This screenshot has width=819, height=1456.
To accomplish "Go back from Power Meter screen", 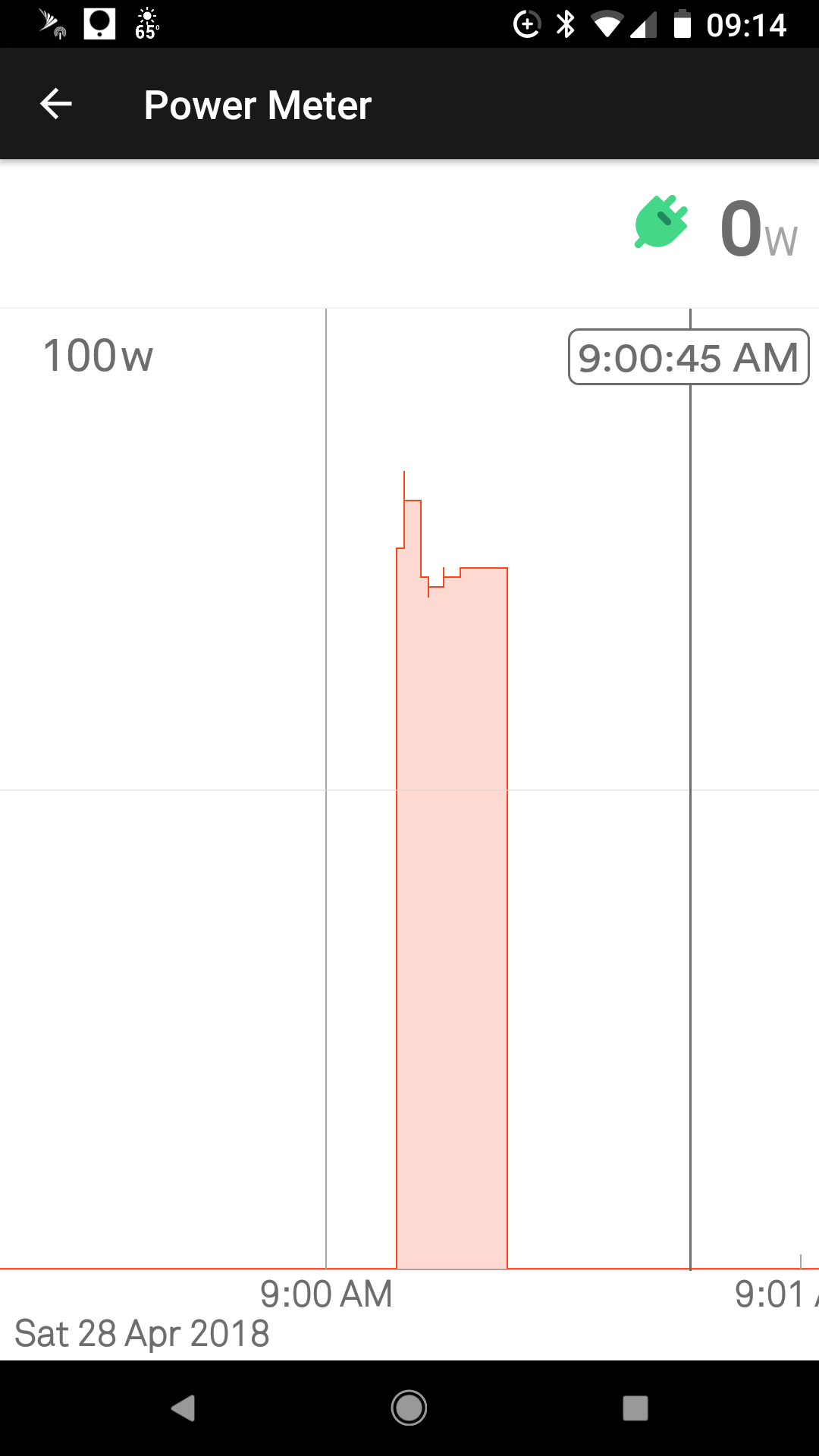I will click(x=55, y=104).
